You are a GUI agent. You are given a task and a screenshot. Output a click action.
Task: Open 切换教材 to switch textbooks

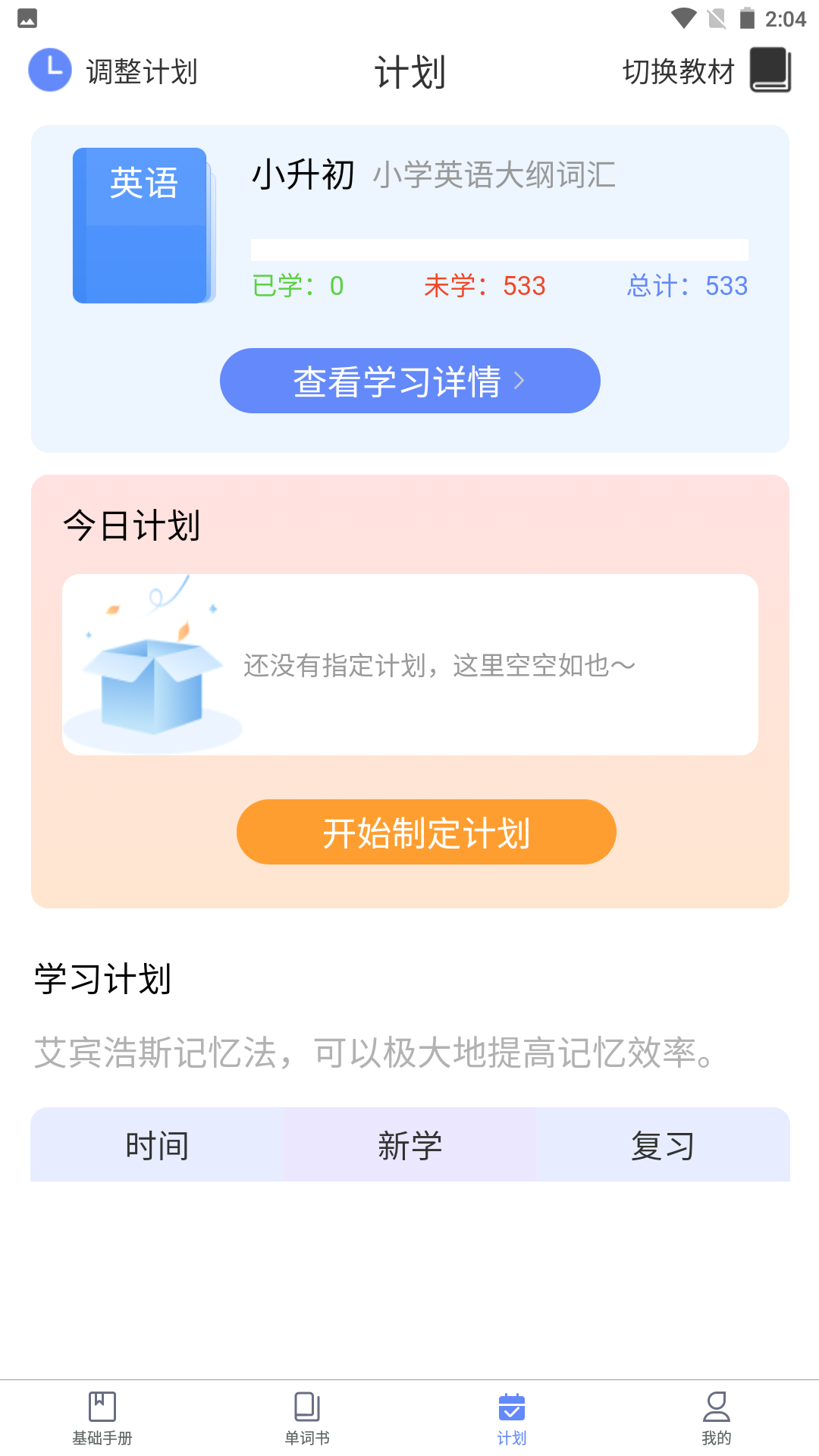pyautogui.click(x=678, y=71)
